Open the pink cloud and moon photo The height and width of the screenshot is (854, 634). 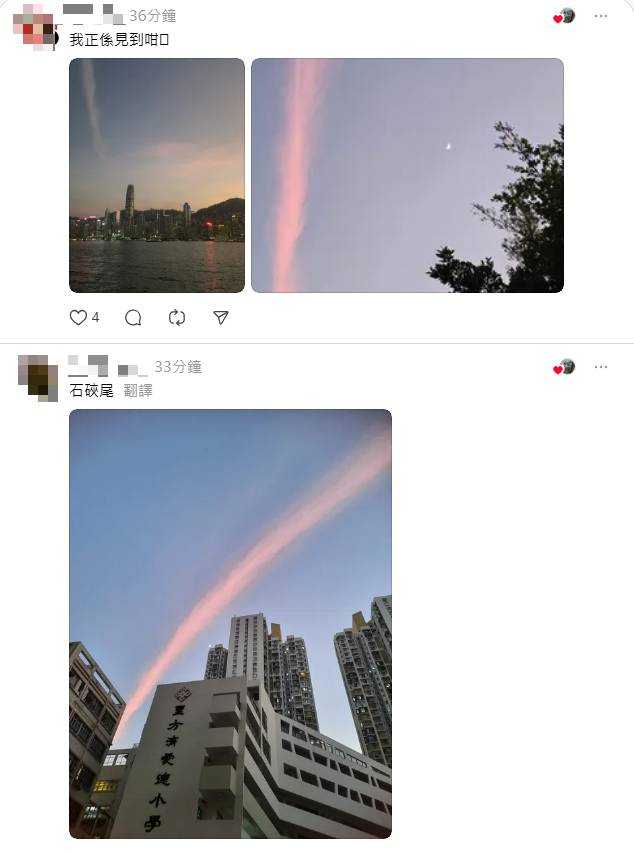(x=407, y=175)
